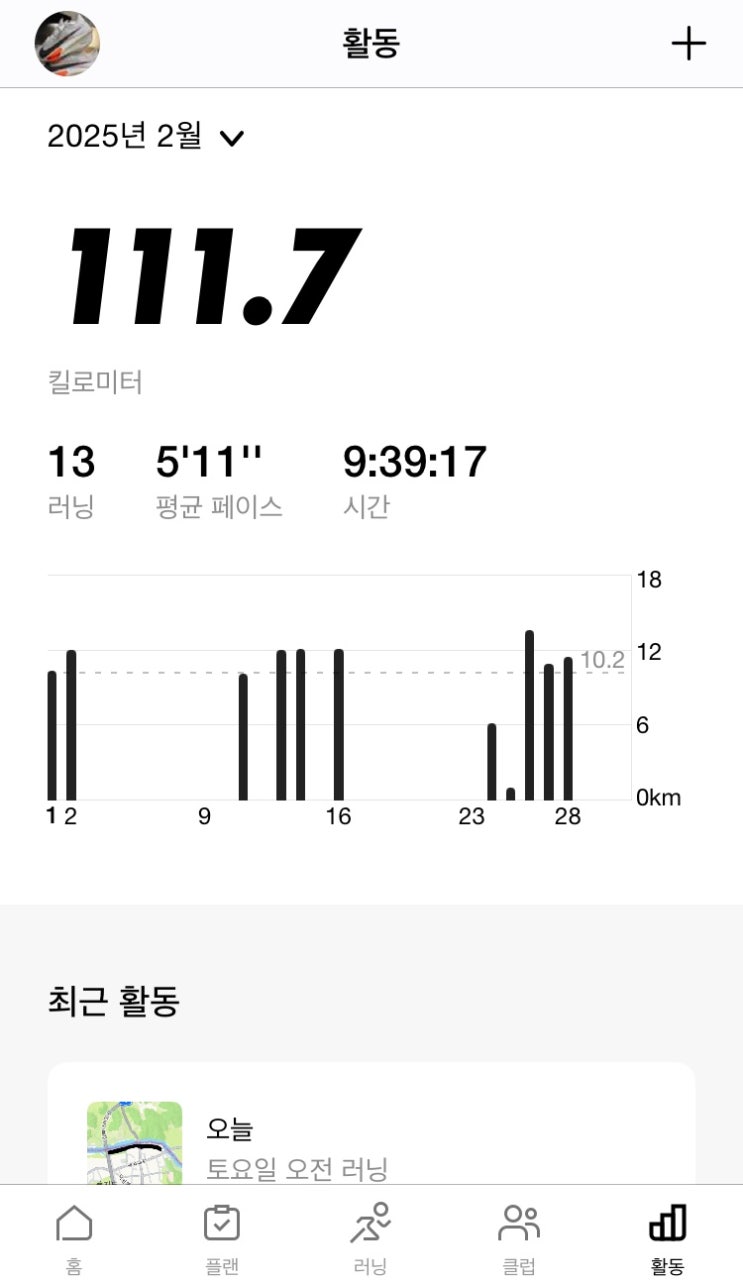Switch to the 클럽 tab
Viewport: 743px width, 1282px height.
pyautogui.click(x=519, y=1238)
